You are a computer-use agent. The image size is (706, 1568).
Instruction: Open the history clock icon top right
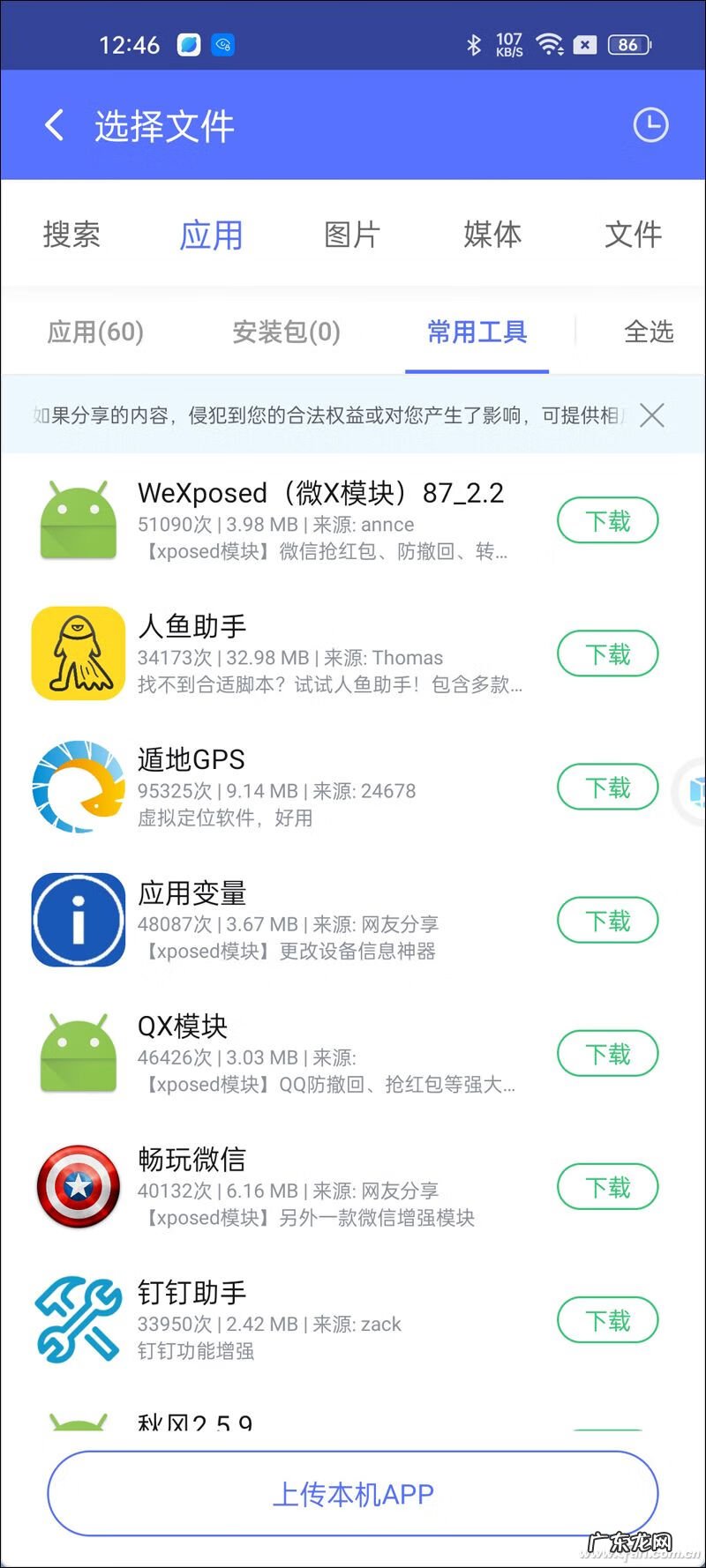[x=650, y=125]
